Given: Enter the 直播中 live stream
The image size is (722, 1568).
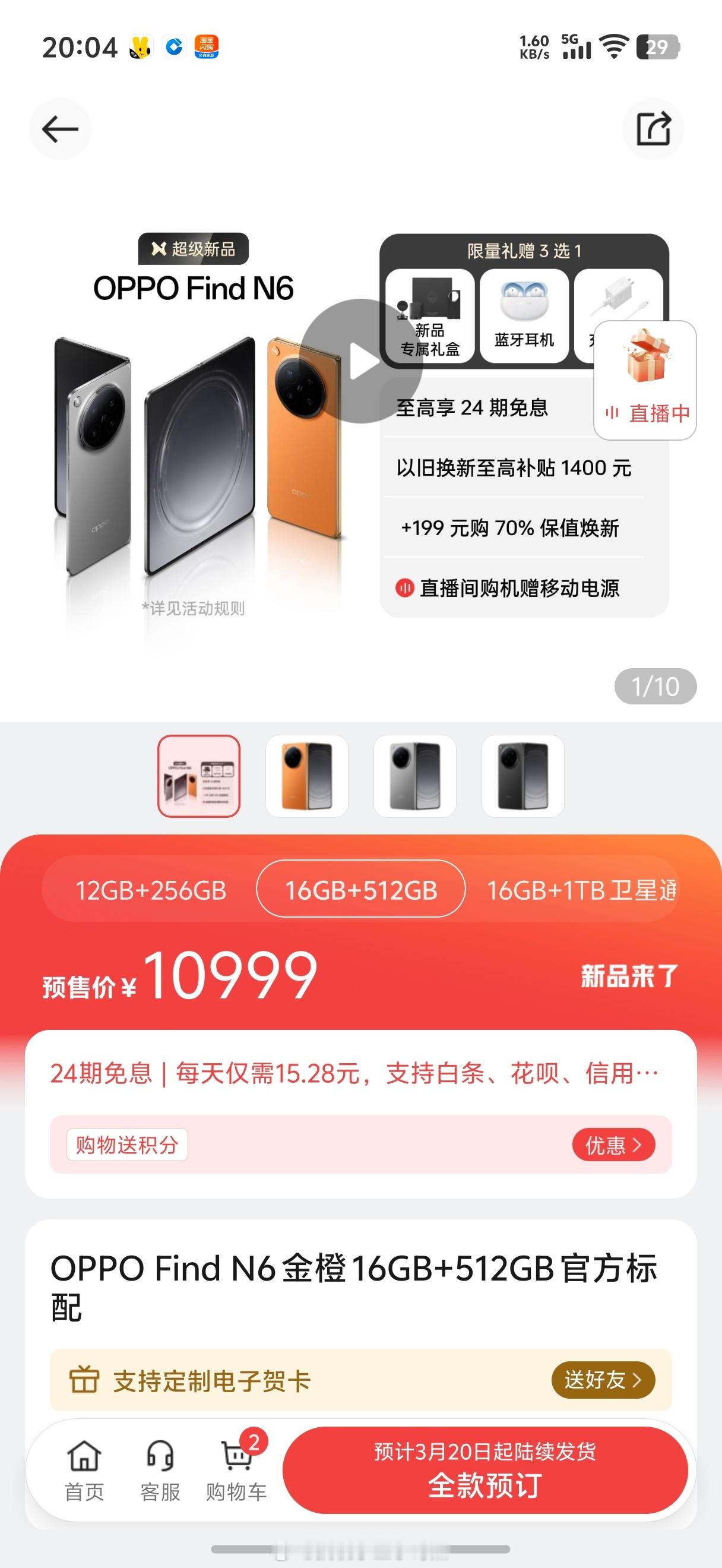Looking at the screenshot, I should (647, 413).
